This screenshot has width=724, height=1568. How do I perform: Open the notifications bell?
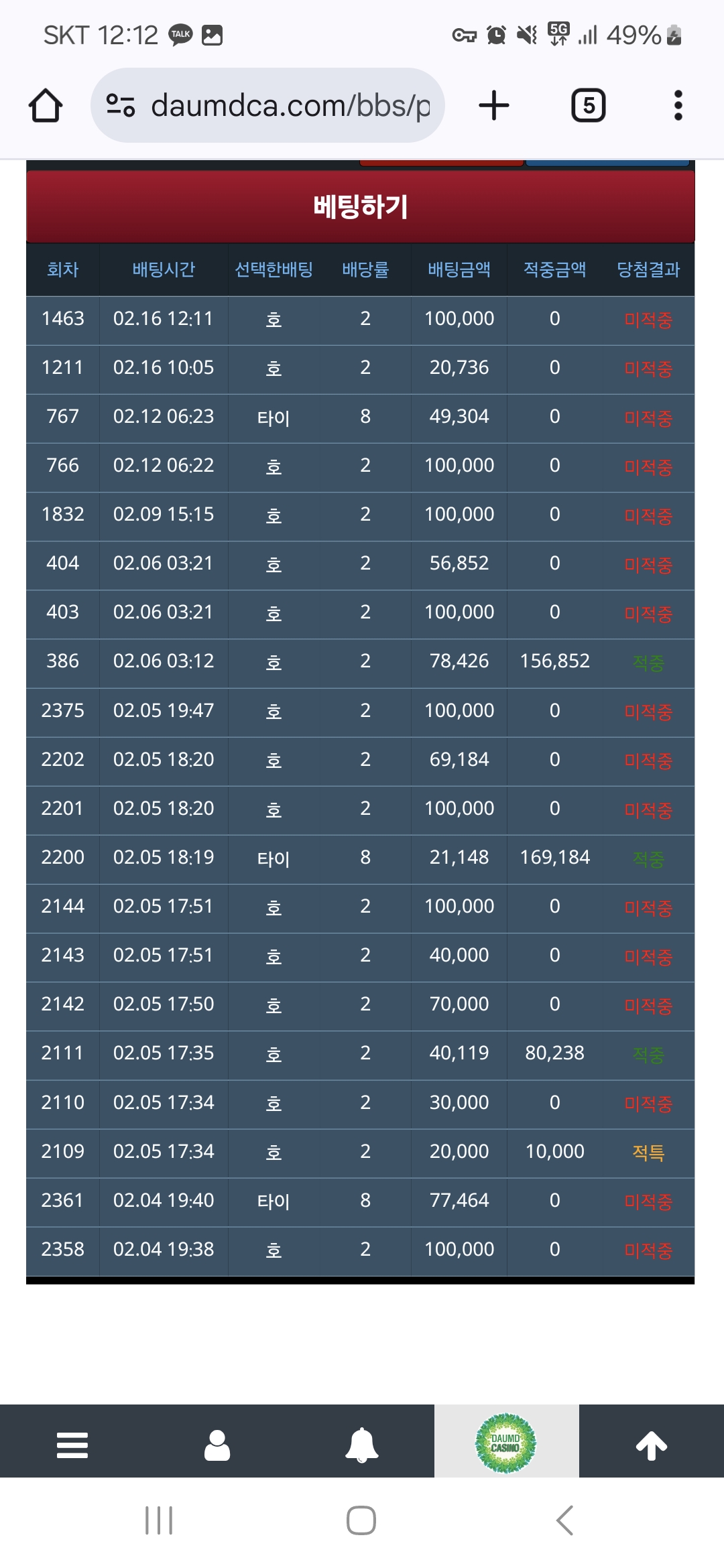tap(362, 1445)
